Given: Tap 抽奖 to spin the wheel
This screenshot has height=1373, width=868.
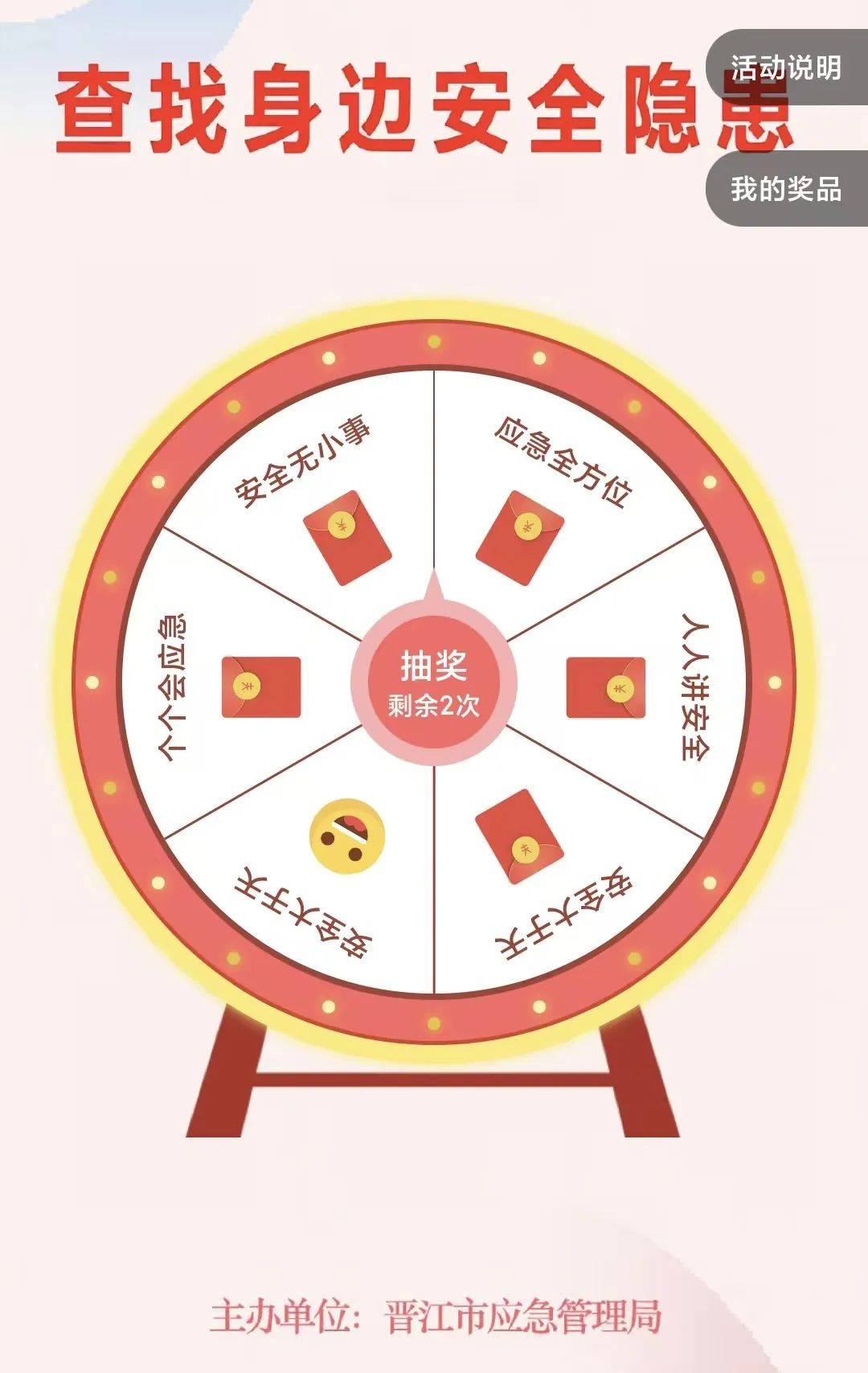Looking at the screenshot, I should point(434,682).
